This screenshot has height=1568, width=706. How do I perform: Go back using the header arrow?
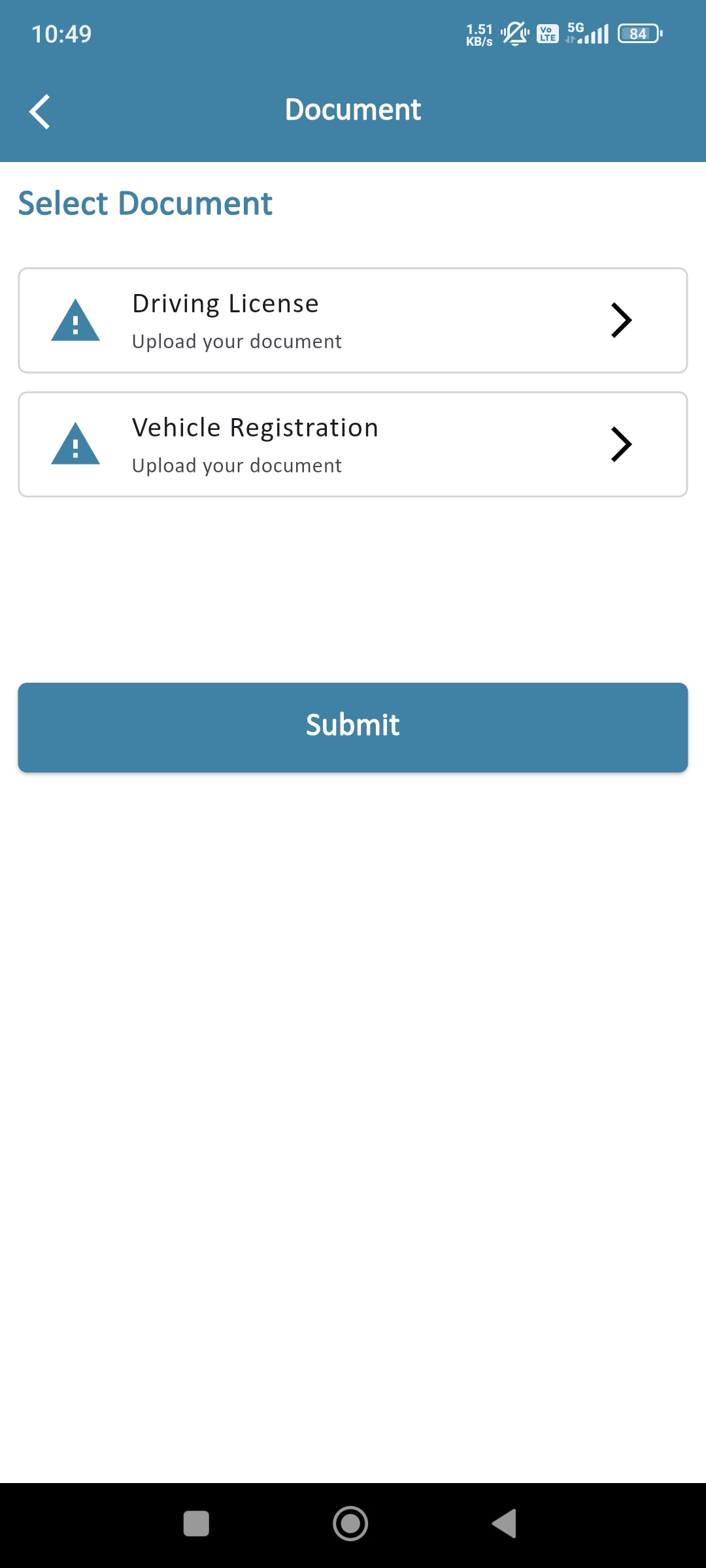coord(40,111)
